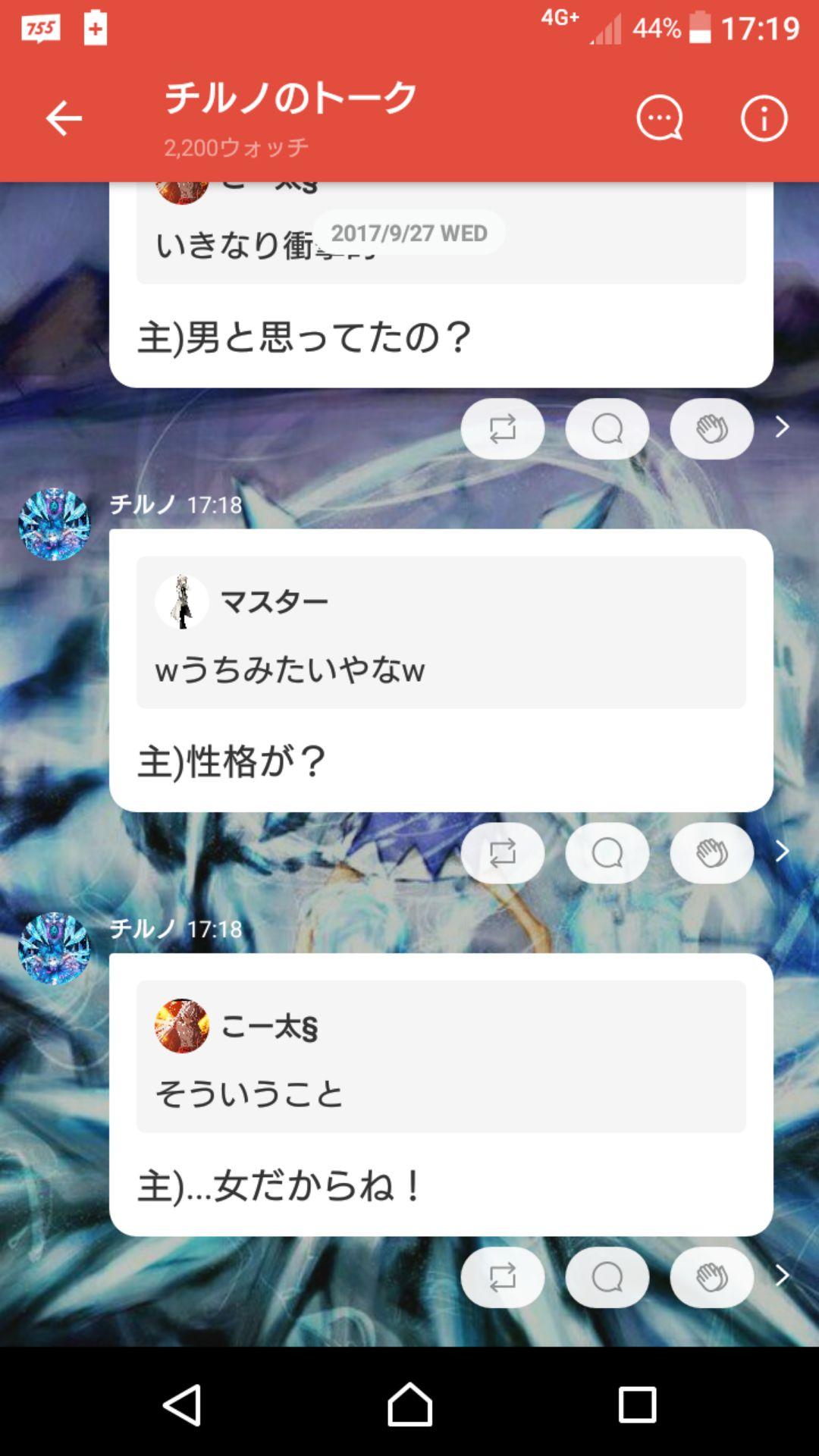819x1456 pixels.
Task: Open replies with the speech bubble under 主)男と思ってたの？
Action: pos(607,428)
